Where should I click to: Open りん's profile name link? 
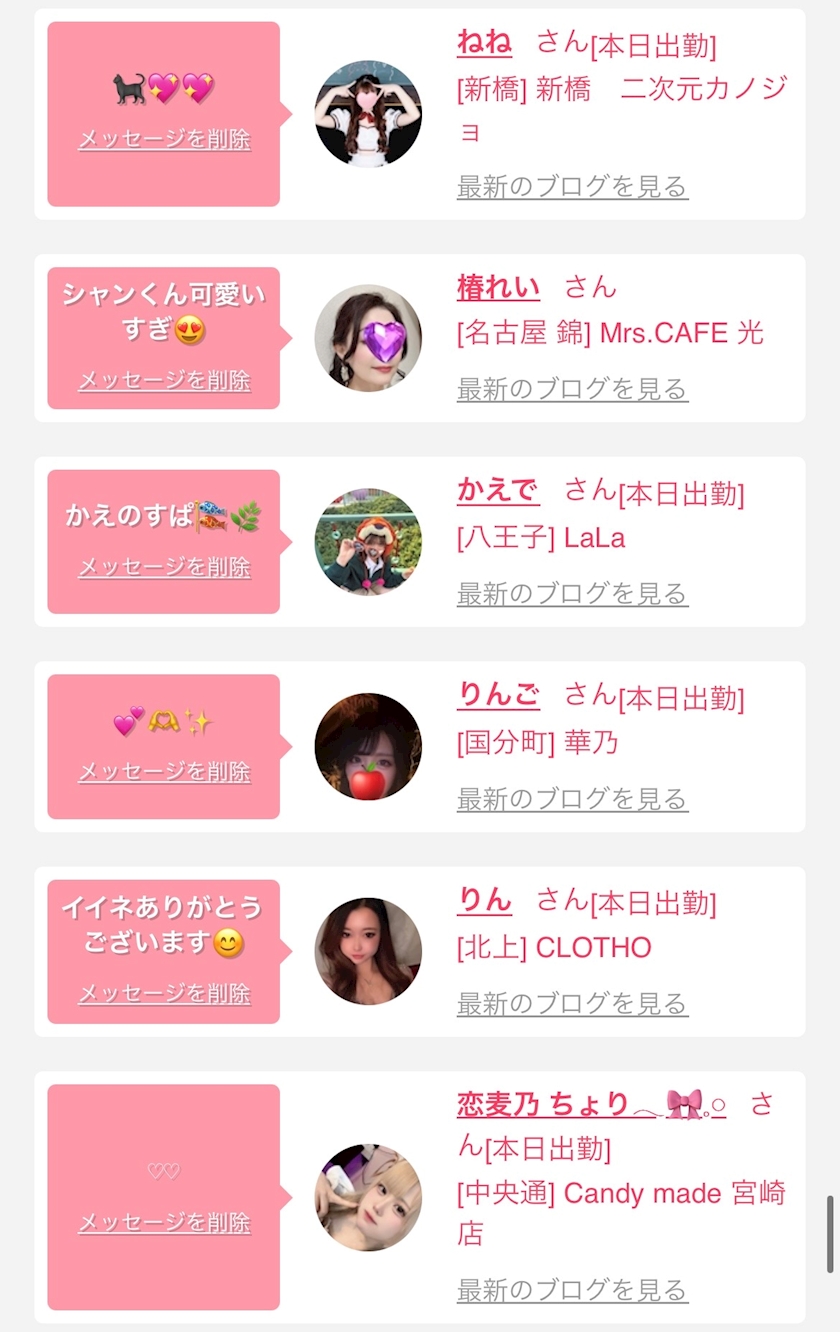484,901
